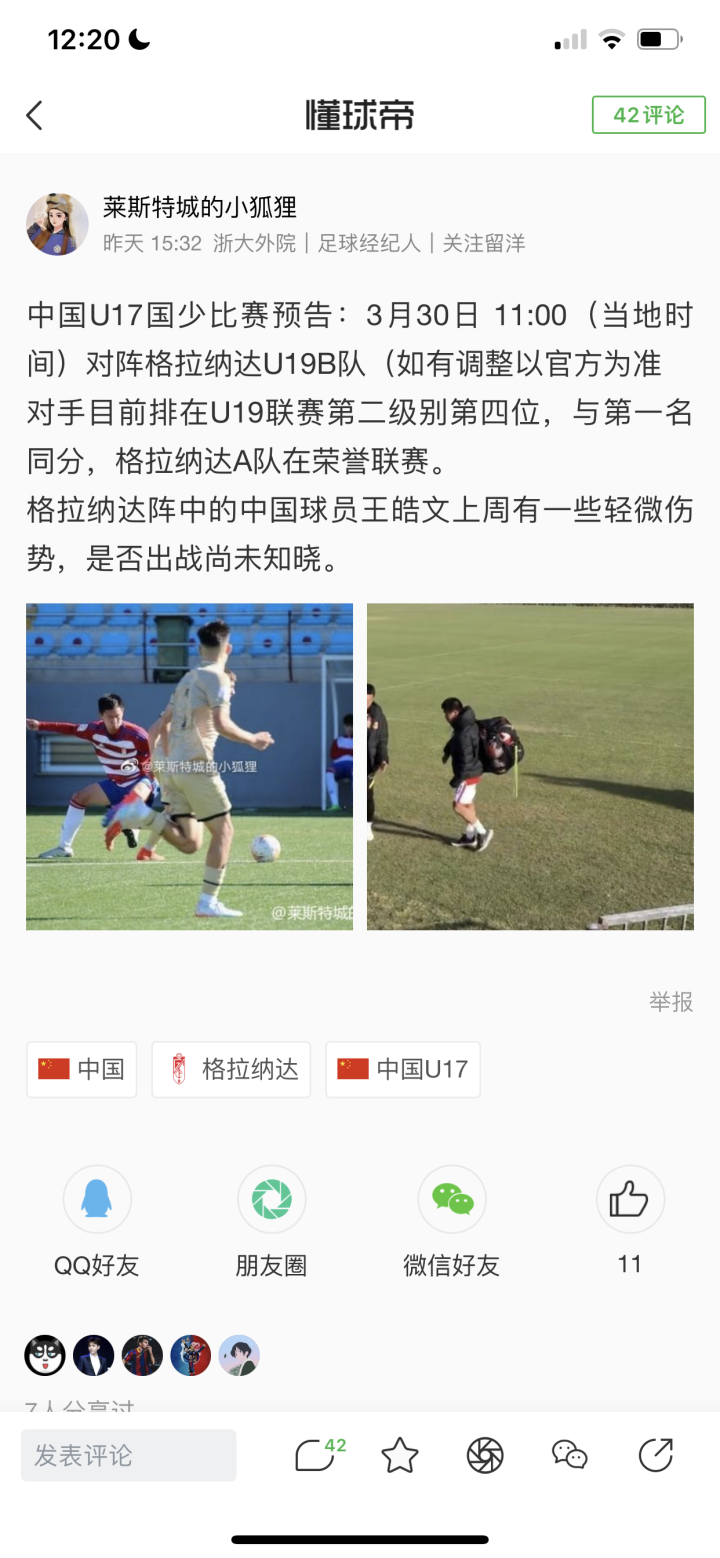Screen dimensions: 720x1558
Task: Share via bottom WeChat icon
Action: point(570,1455)
